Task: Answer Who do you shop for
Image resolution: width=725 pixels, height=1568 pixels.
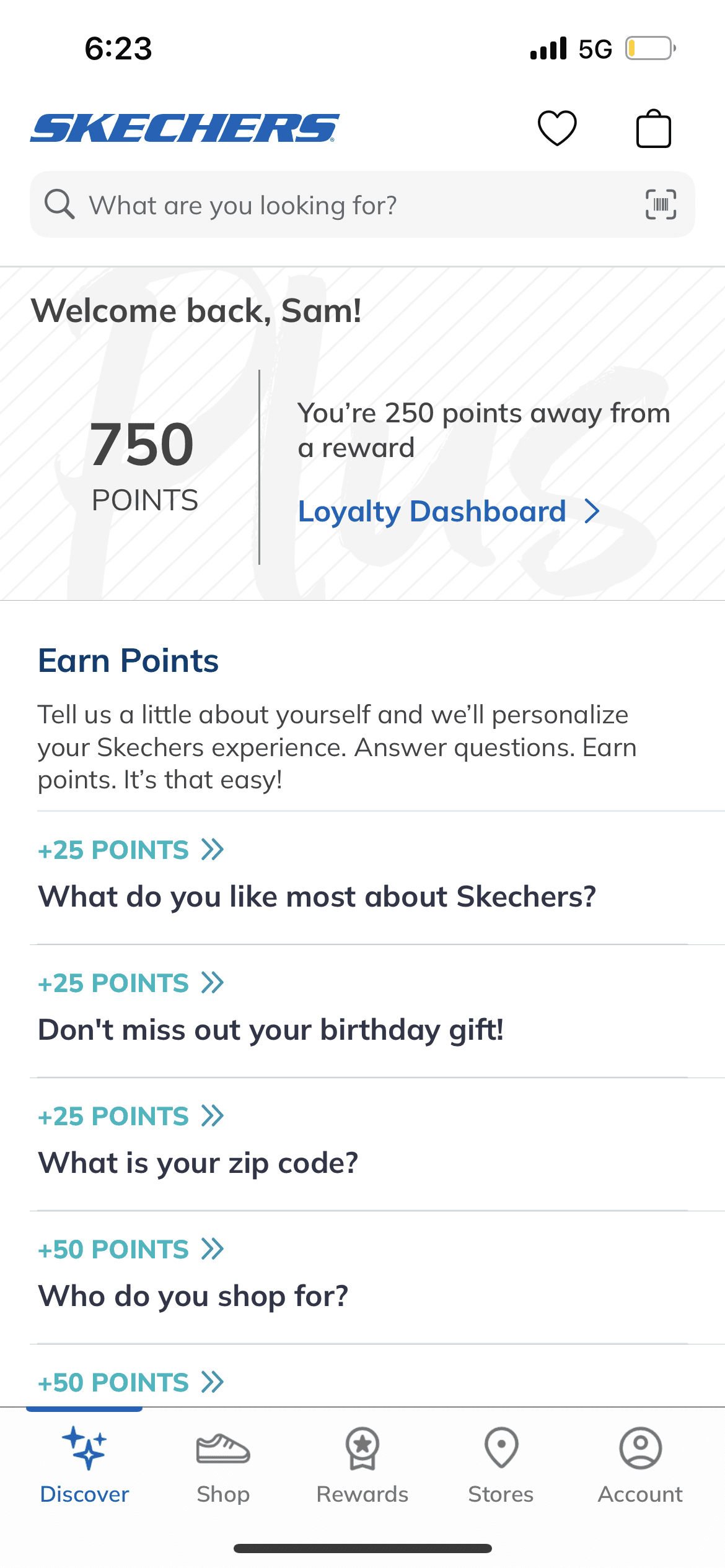Action: click(362, 1277)
